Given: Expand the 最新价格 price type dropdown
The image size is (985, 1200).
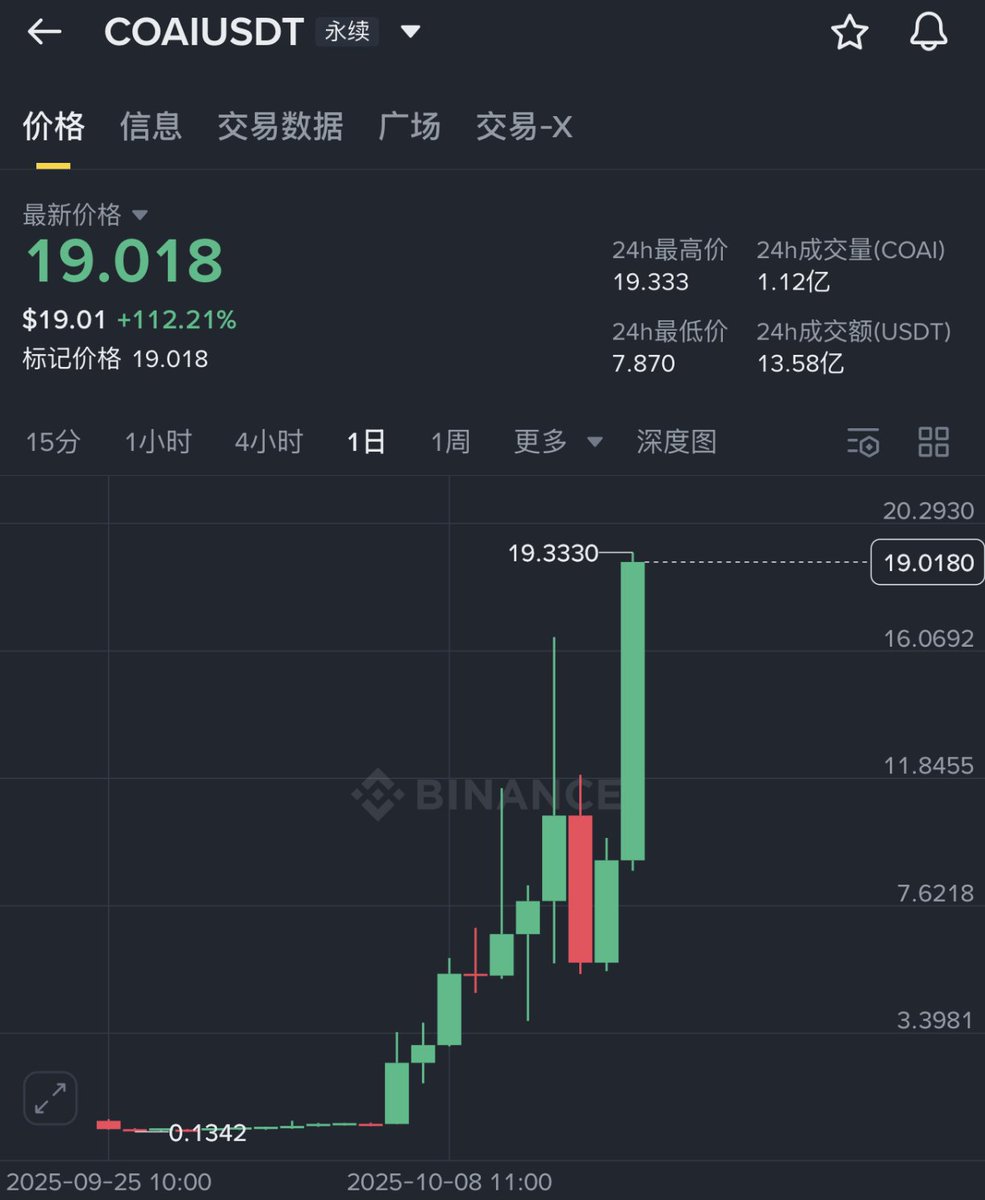Looking at the screenshot, I should coord(140,215).
